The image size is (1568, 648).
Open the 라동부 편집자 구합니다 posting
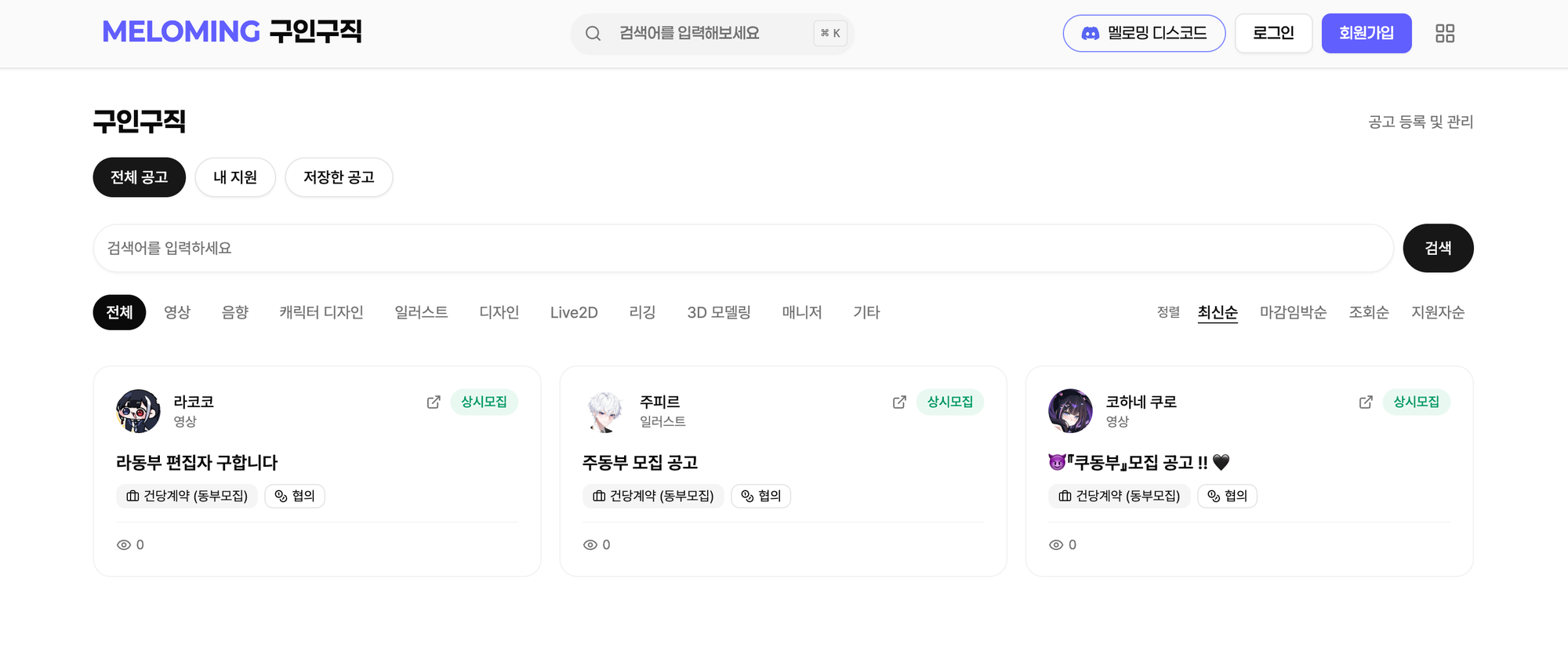click(197, 463)
